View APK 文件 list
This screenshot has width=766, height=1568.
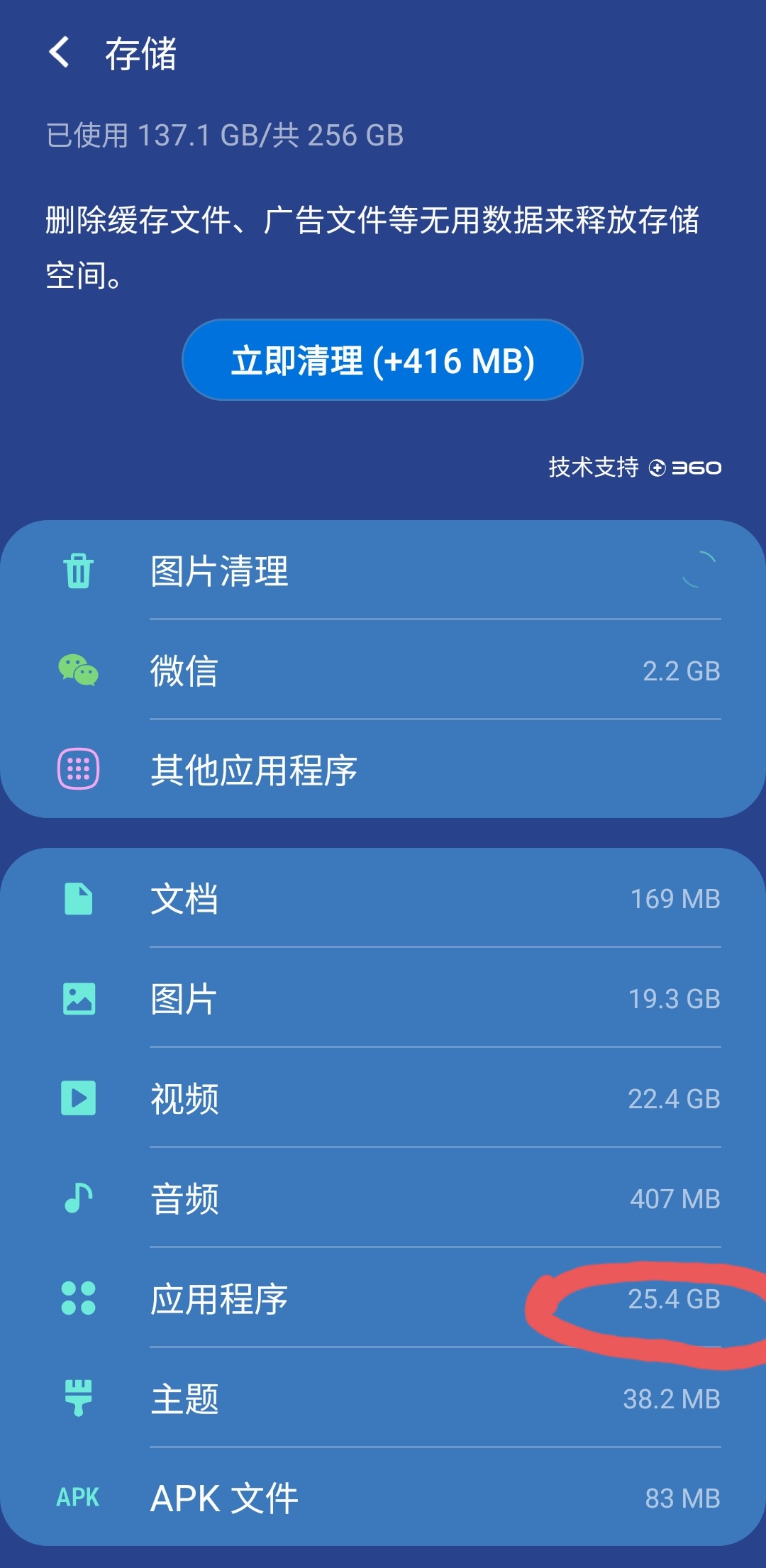383,1498
